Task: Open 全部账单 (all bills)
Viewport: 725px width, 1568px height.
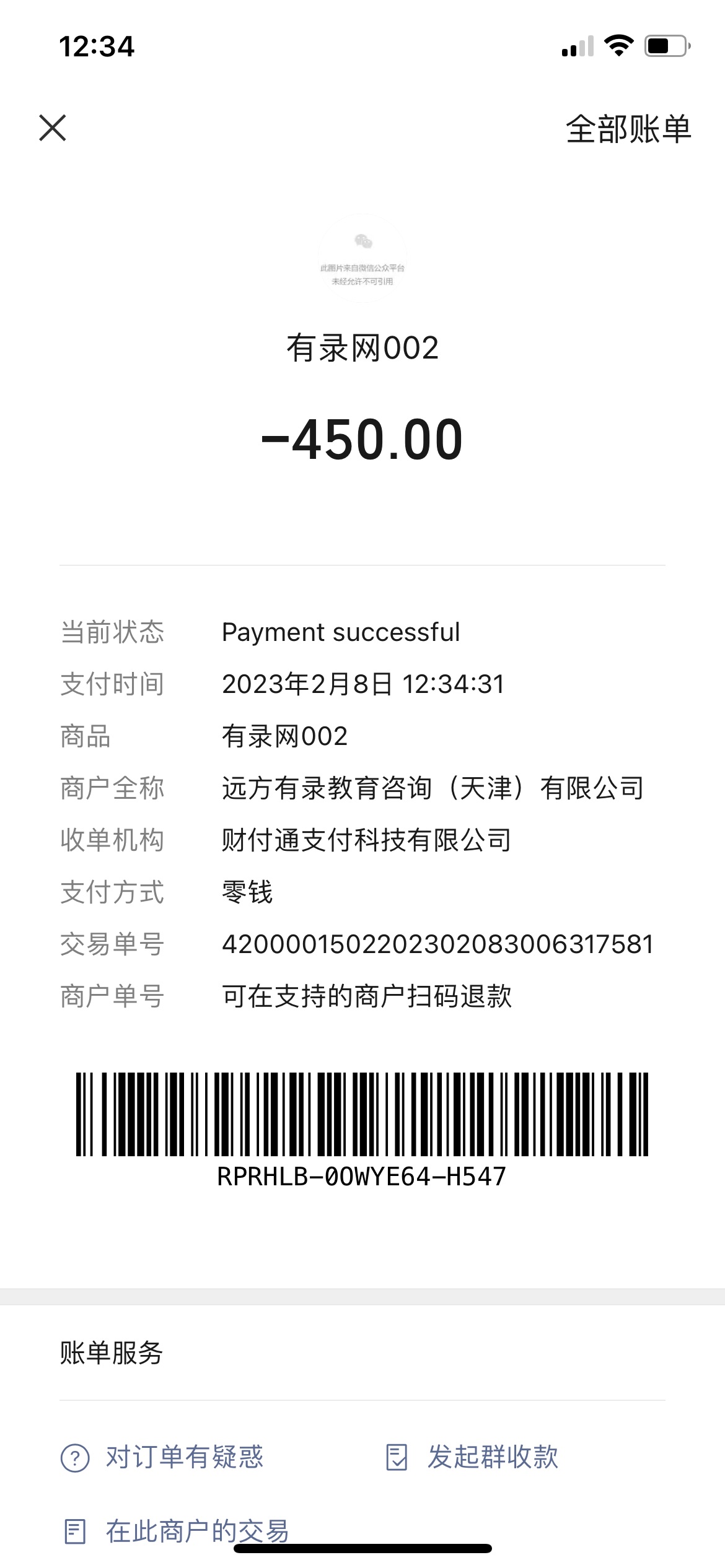Action: coord(628,129)
